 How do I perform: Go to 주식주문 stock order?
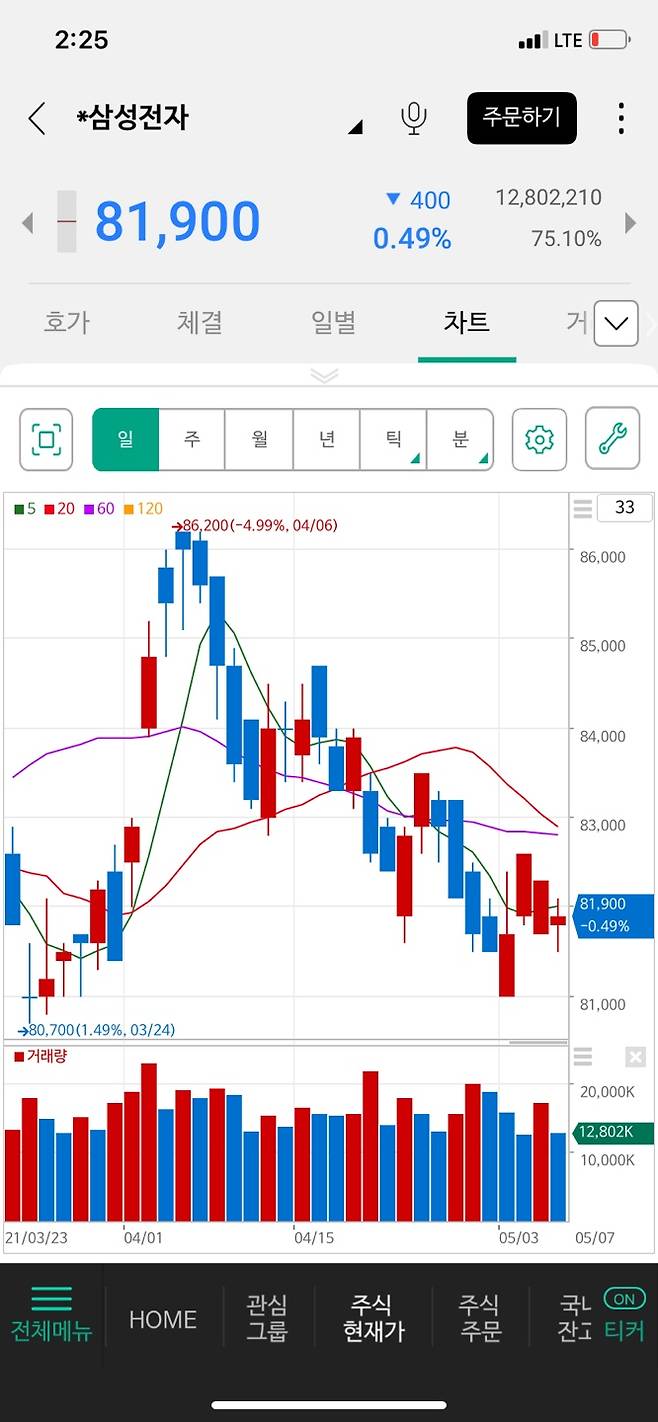[479, 1318]
